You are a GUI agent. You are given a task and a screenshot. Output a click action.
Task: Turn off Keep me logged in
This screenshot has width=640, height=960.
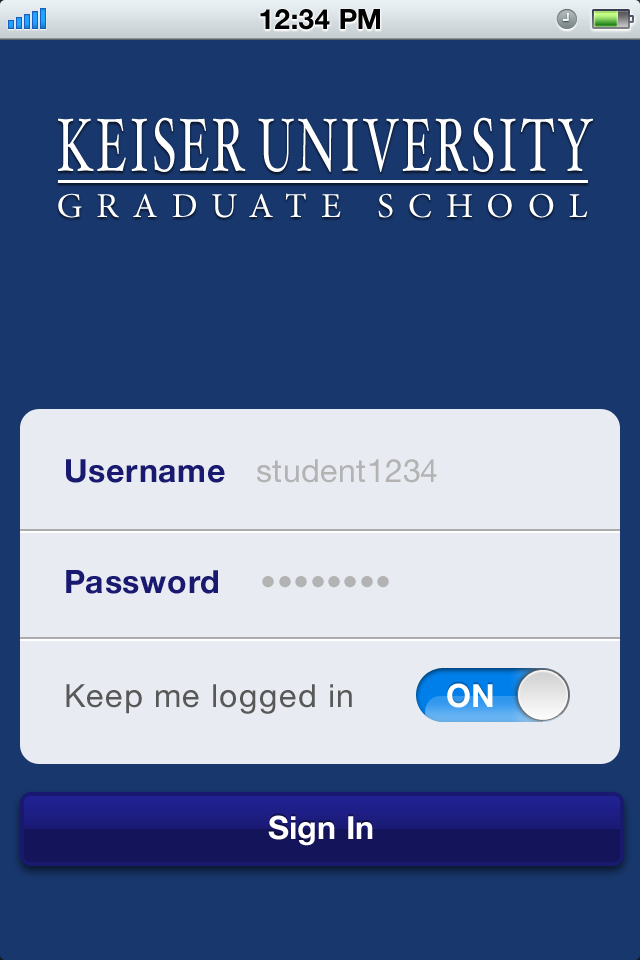pos(492,695)
